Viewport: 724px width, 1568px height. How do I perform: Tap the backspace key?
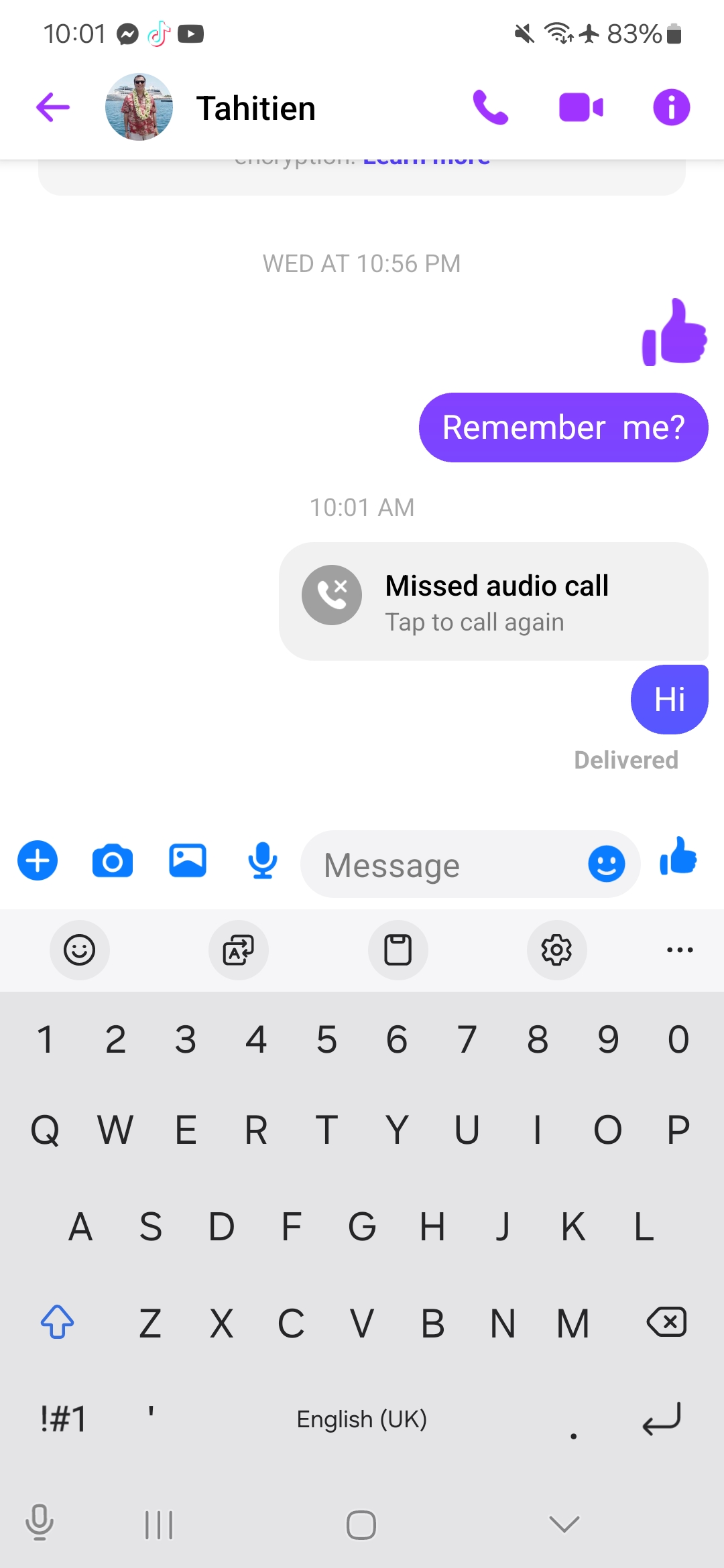pyautogui.click(x=666, y=1322)
